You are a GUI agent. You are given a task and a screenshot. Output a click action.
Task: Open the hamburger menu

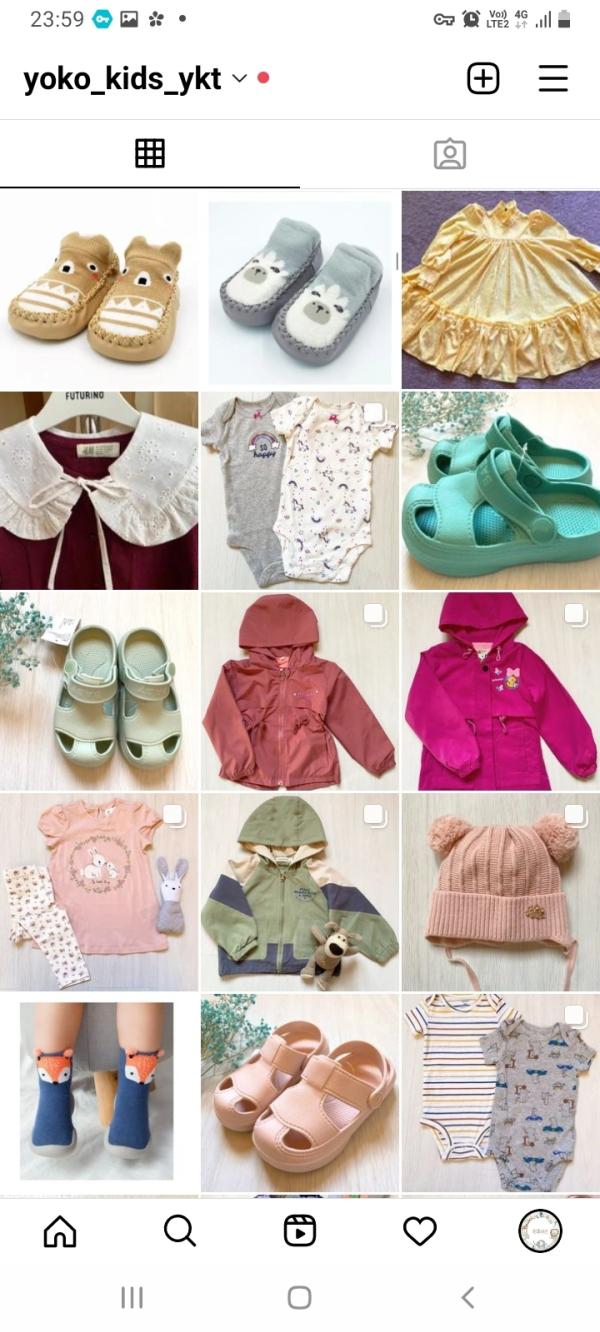tap(553, 78)
